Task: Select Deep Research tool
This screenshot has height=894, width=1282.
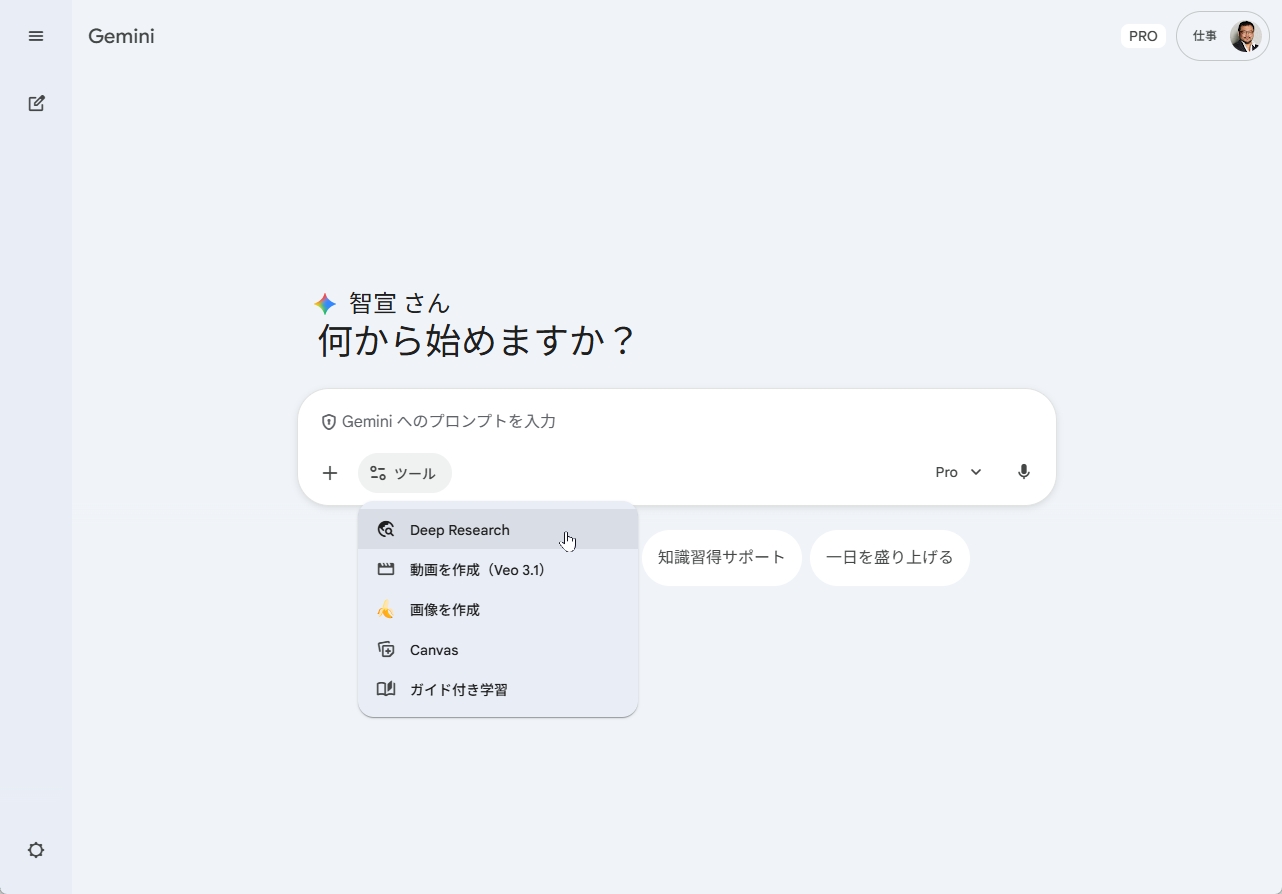Action: 460,530
